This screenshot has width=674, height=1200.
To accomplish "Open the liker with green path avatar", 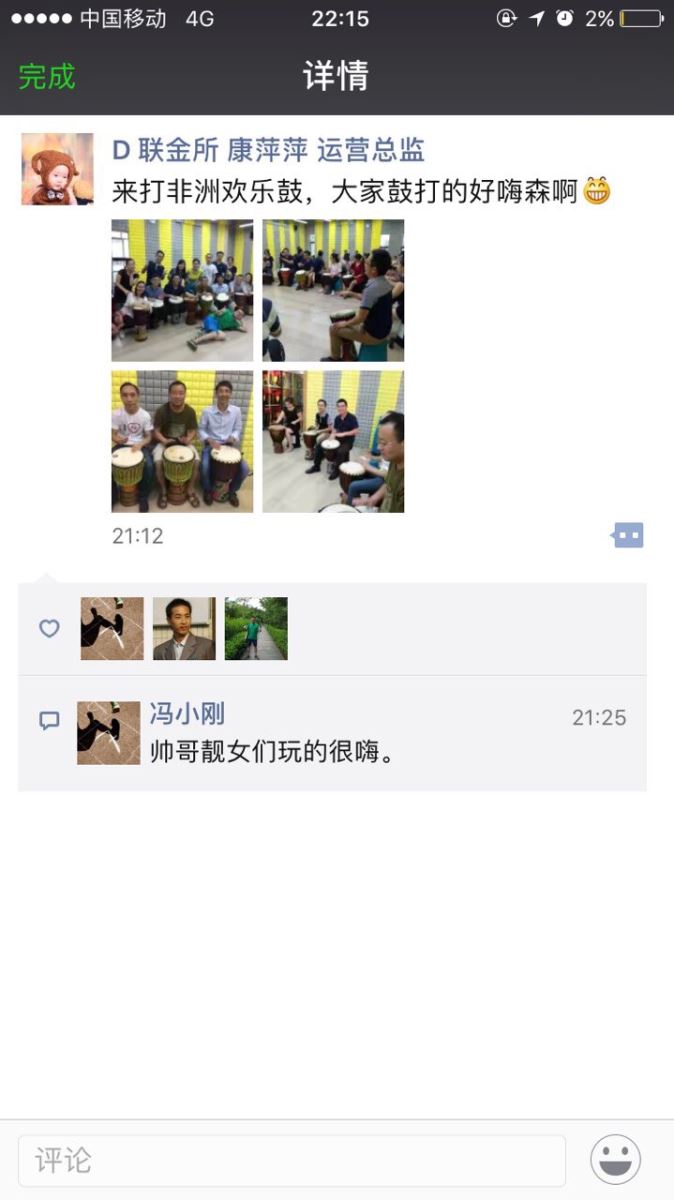I will coord(256,629).
